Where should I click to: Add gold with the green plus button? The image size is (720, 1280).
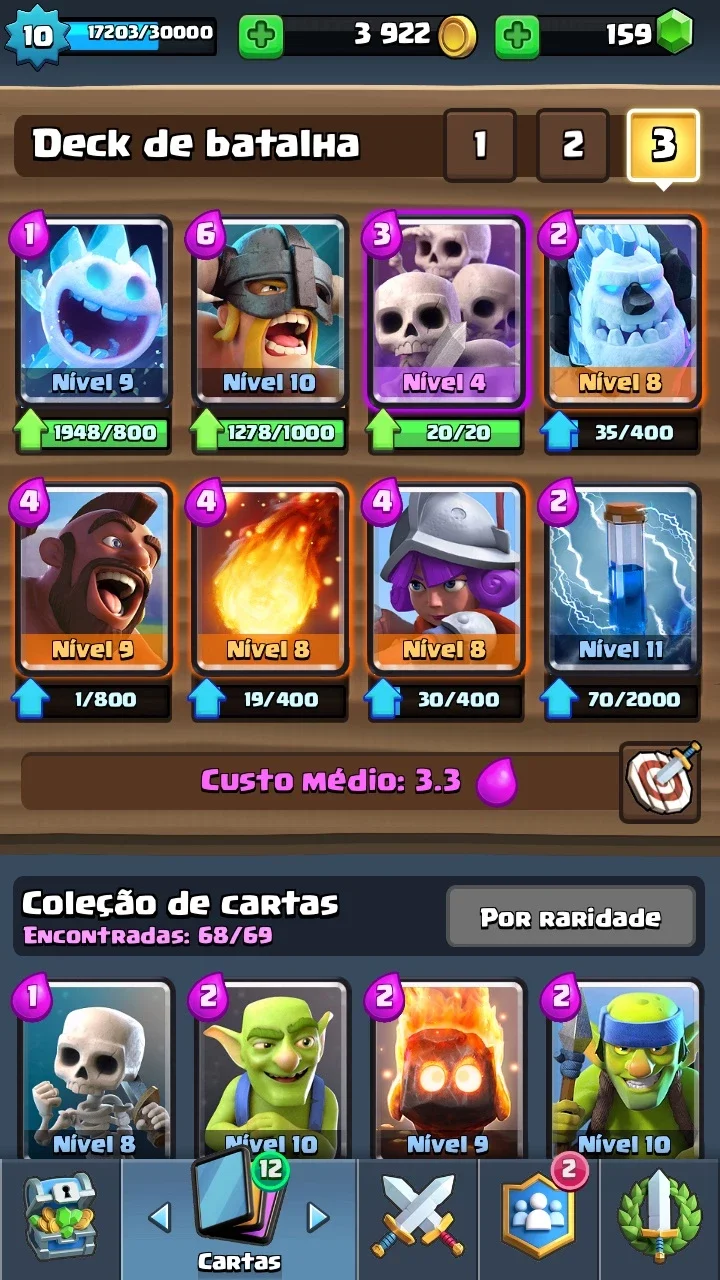pos(261,37)
